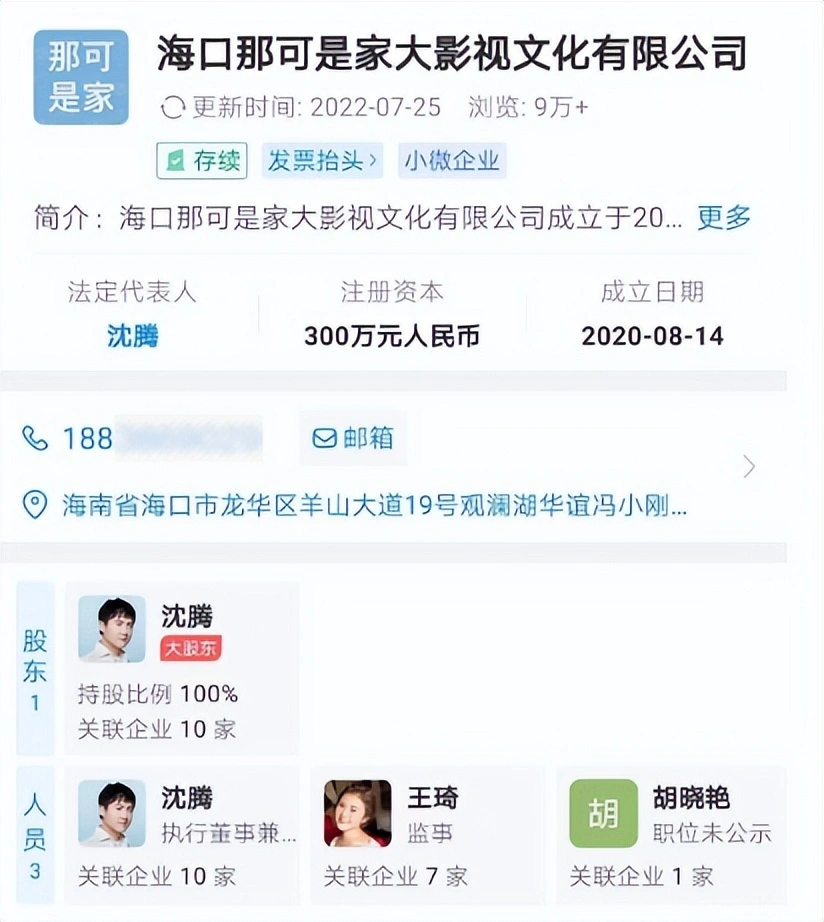
Task: Open the 发票抬头 chip
Action: tap(322, 161)
